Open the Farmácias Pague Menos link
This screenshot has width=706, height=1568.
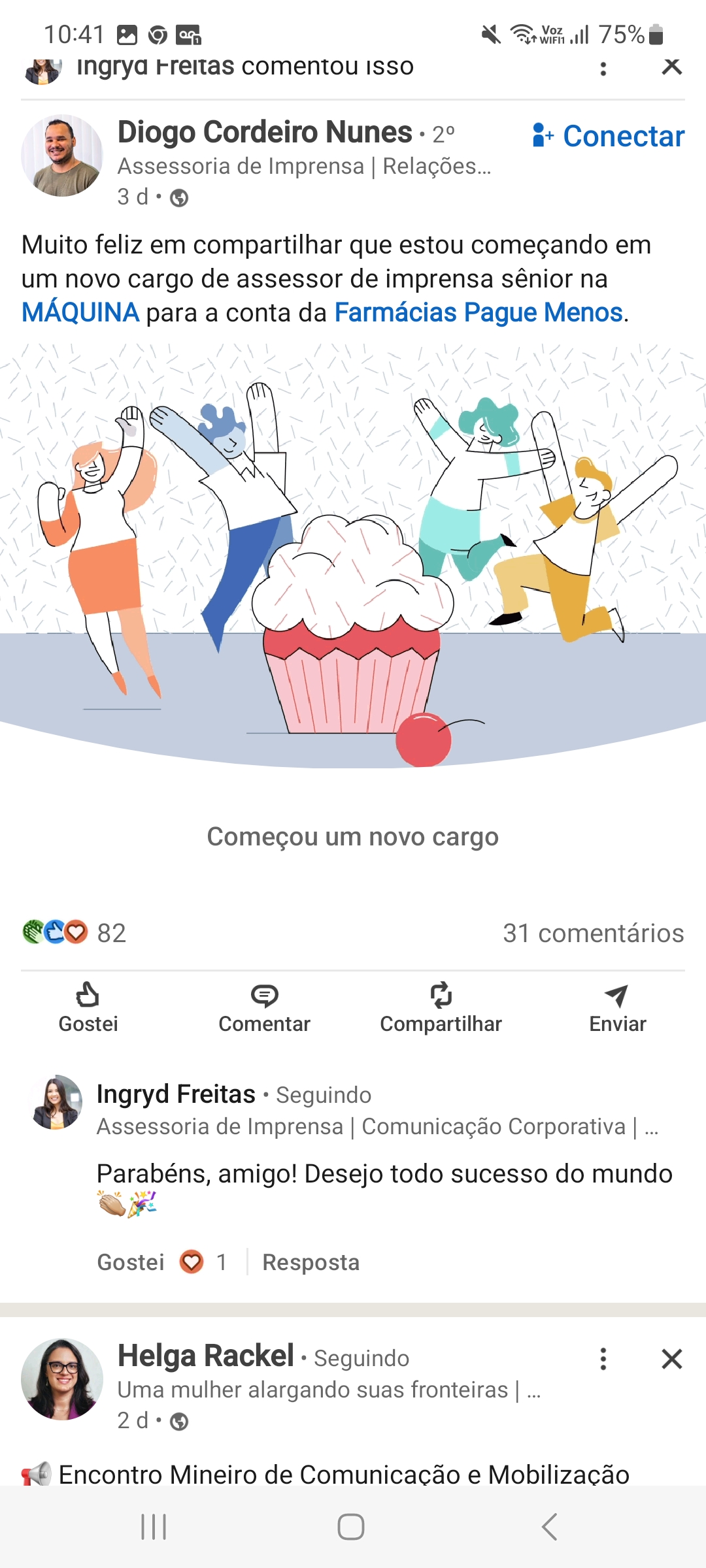coord(478,312)
